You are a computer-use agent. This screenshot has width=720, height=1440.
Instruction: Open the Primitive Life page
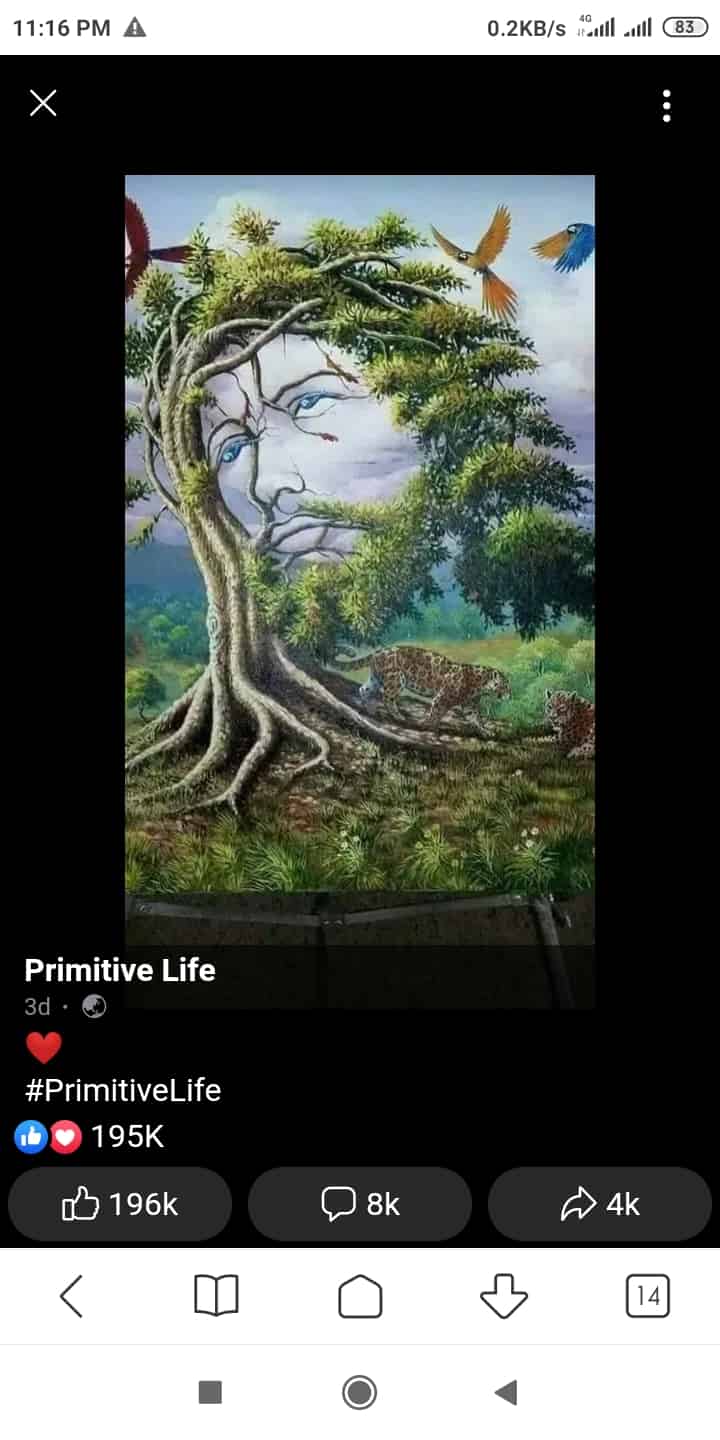[x=120, y=969]
